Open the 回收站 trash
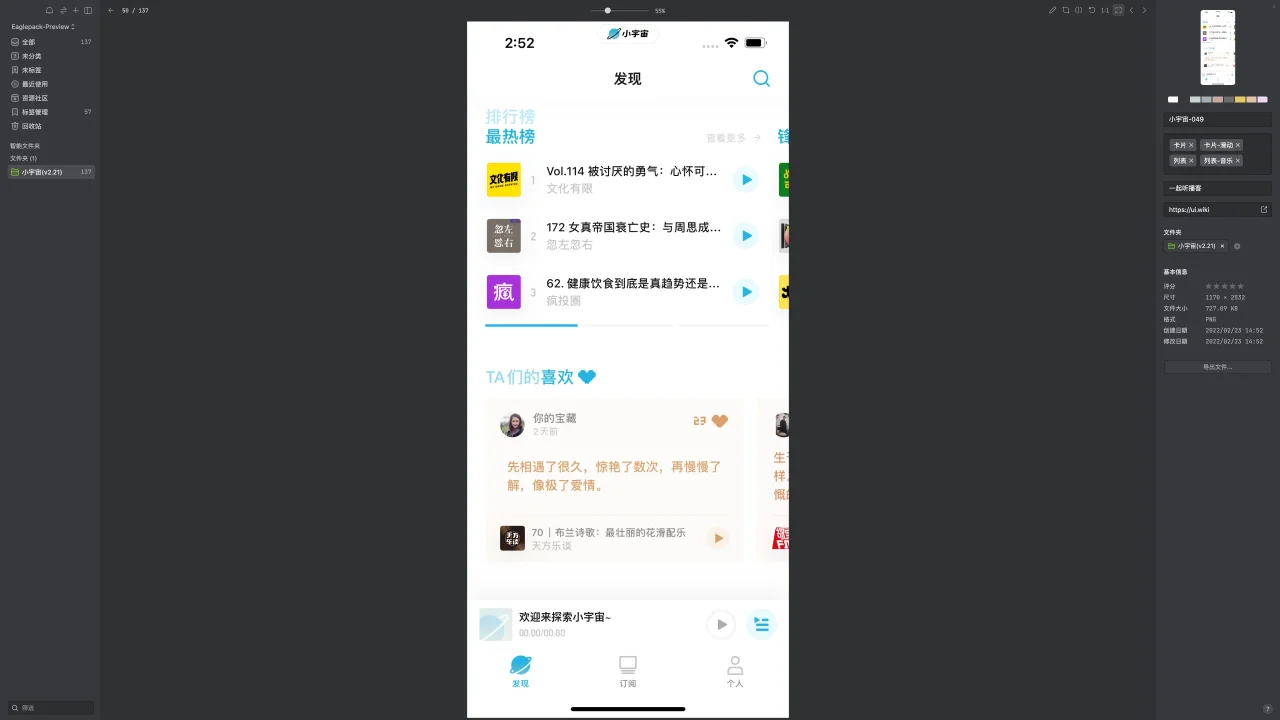The image size is (1280, 720). [31, 126]
